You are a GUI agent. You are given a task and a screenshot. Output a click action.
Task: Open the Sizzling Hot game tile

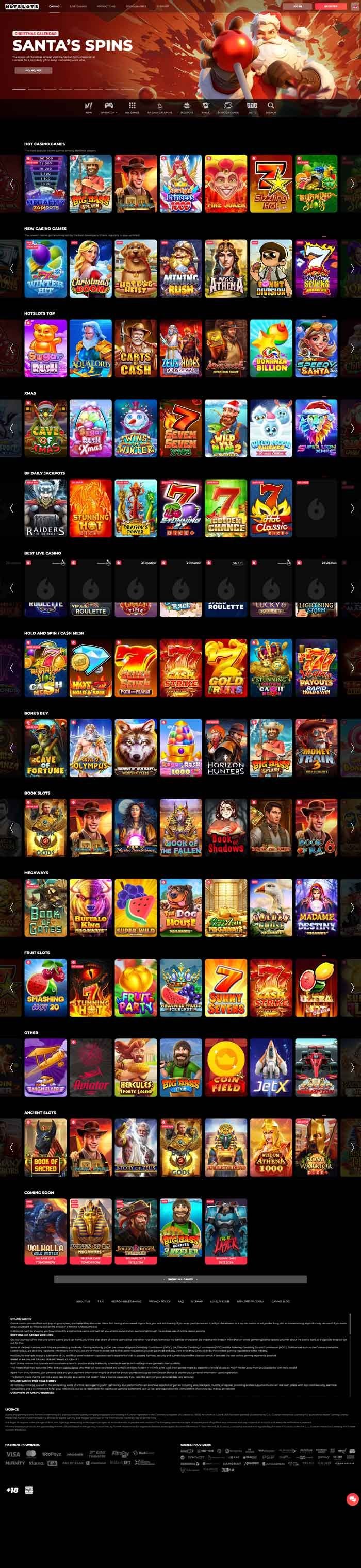click(x=271, y=183)
